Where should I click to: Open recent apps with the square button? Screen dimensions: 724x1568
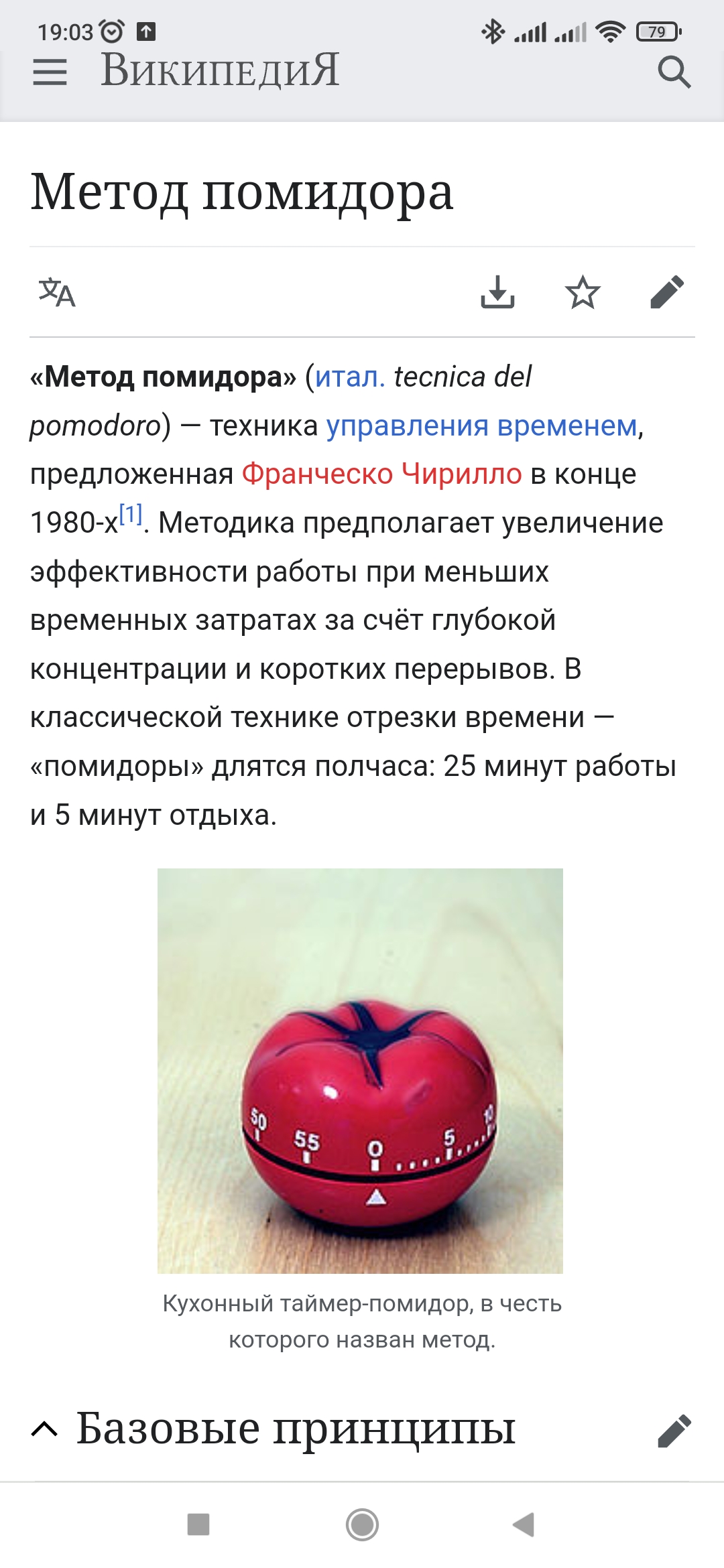[x=198, y=1524]
